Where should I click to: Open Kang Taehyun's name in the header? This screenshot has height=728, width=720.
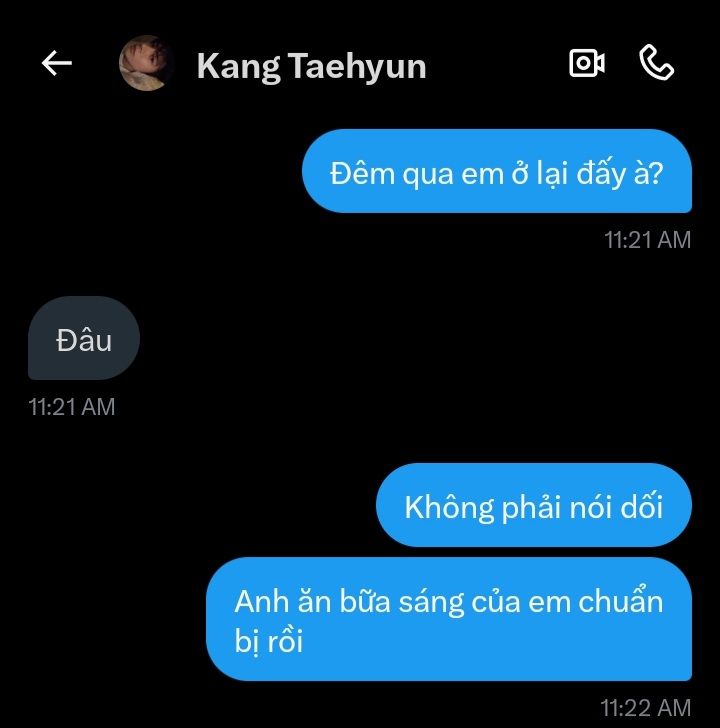[x=311, y=66]
